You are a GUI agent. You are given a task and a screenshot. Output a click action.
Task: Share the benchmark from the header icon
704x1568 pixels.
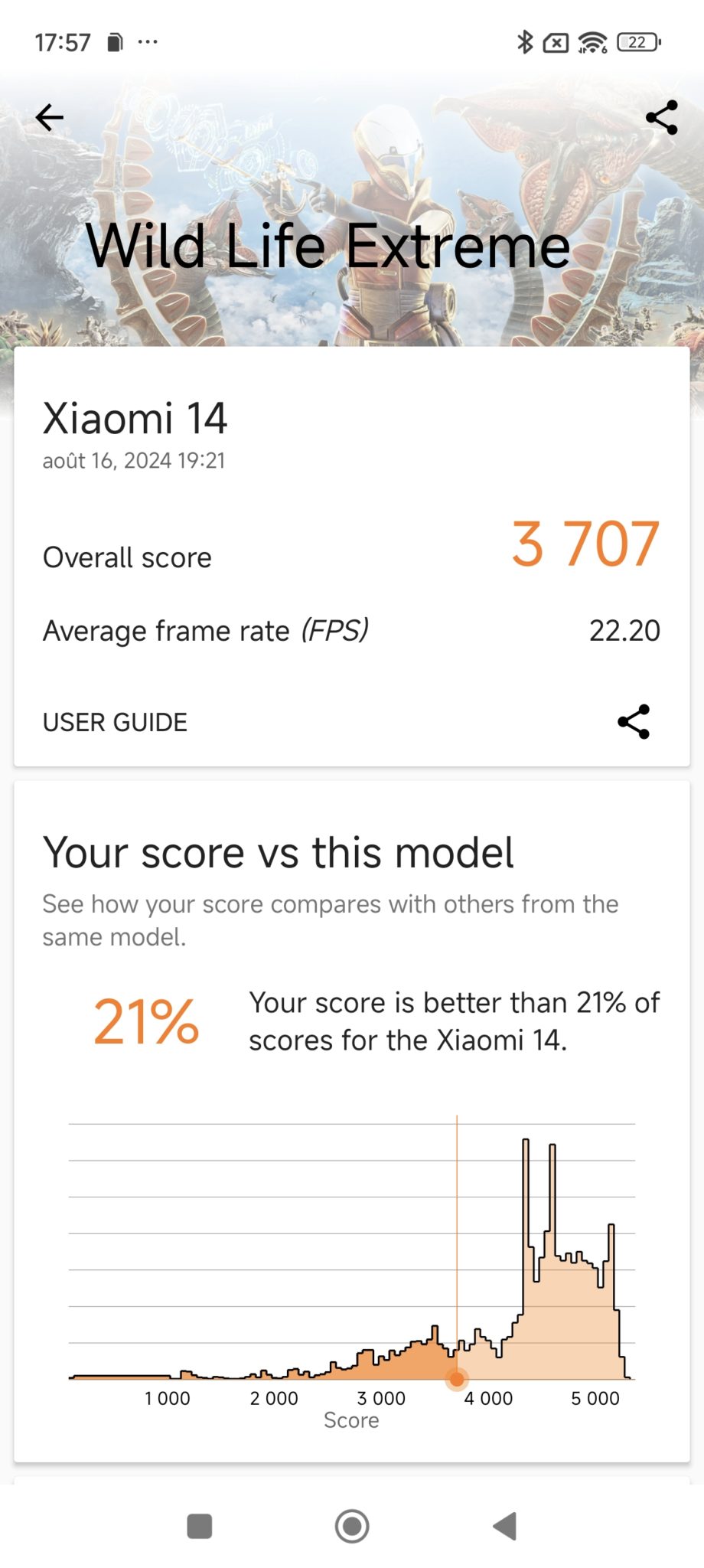(662, 117)
